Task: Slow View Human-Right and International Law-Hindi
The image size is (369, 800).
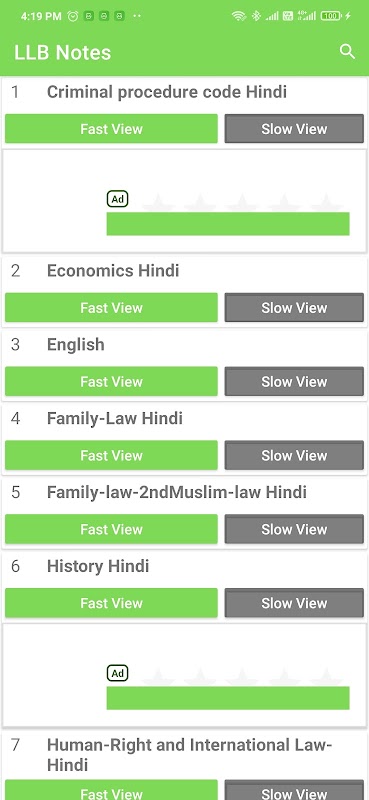Action: pos(294,790)
